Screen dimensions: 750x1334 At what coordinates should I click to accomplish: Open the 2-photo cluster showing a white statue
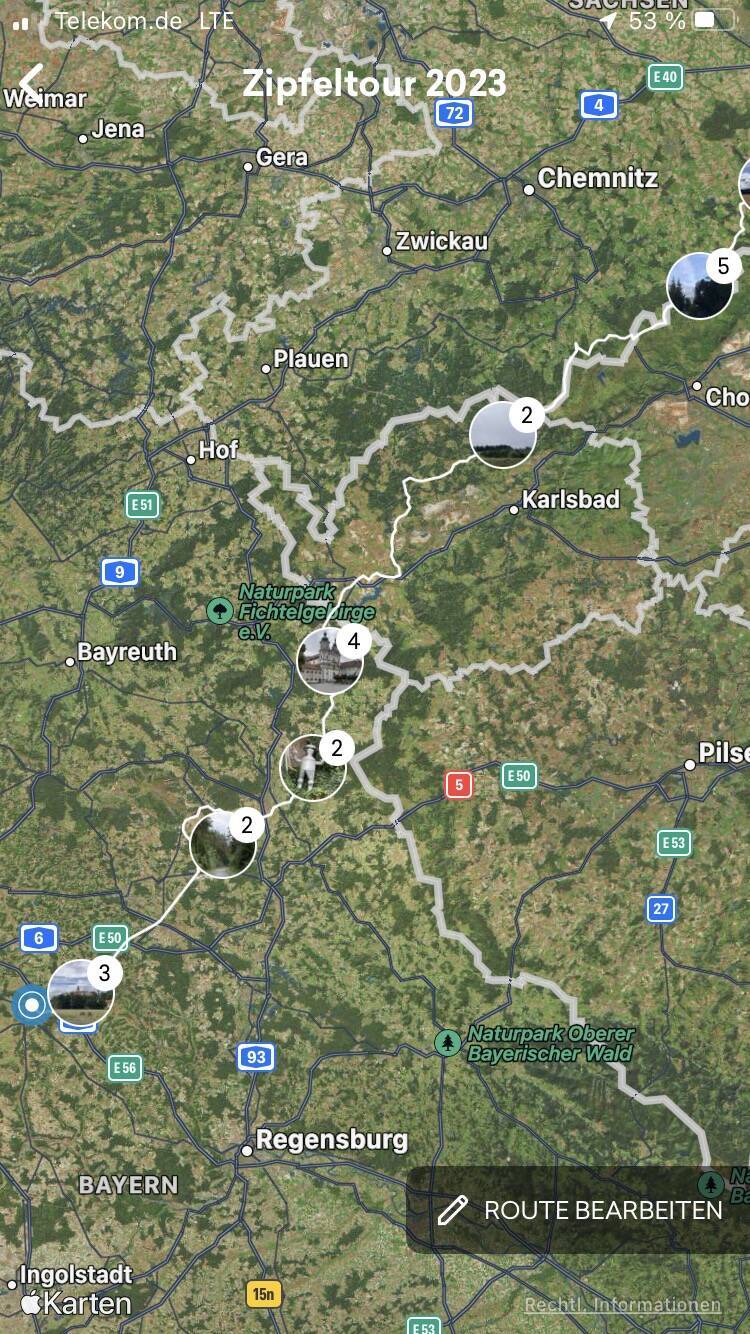pyautogui.click(x=313, y=767)
